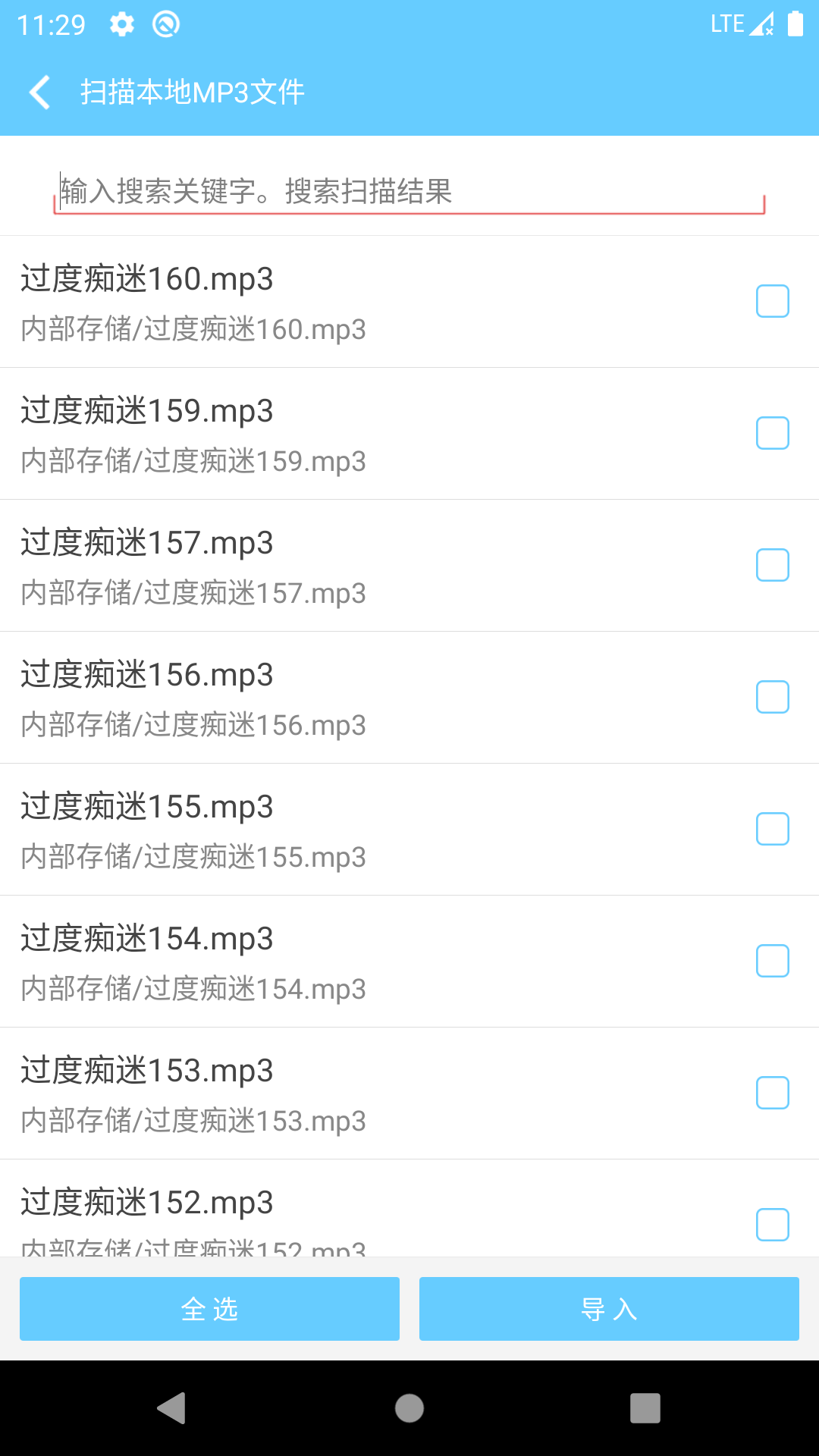Toggle the checkbox beside 过度痴迷152.mp3
Image resolution: width=819 pixels, height=1456 pixels.
click(x=772, y=1224)
